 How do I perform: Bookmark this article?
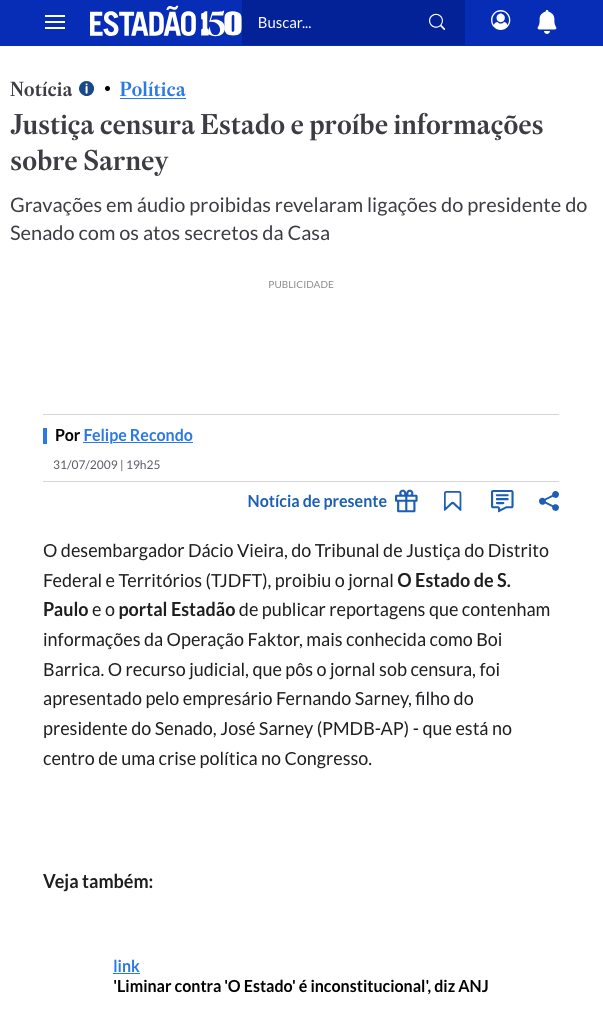click(x=453, y=501)
